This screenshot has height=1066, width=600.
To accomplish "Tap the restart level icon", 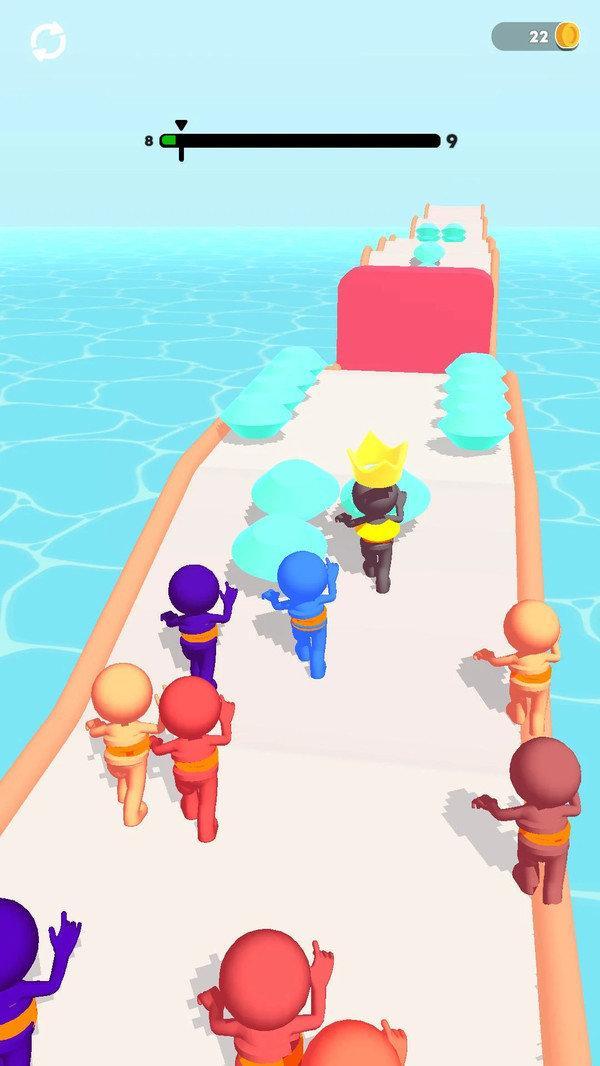I will click(48, 41).
